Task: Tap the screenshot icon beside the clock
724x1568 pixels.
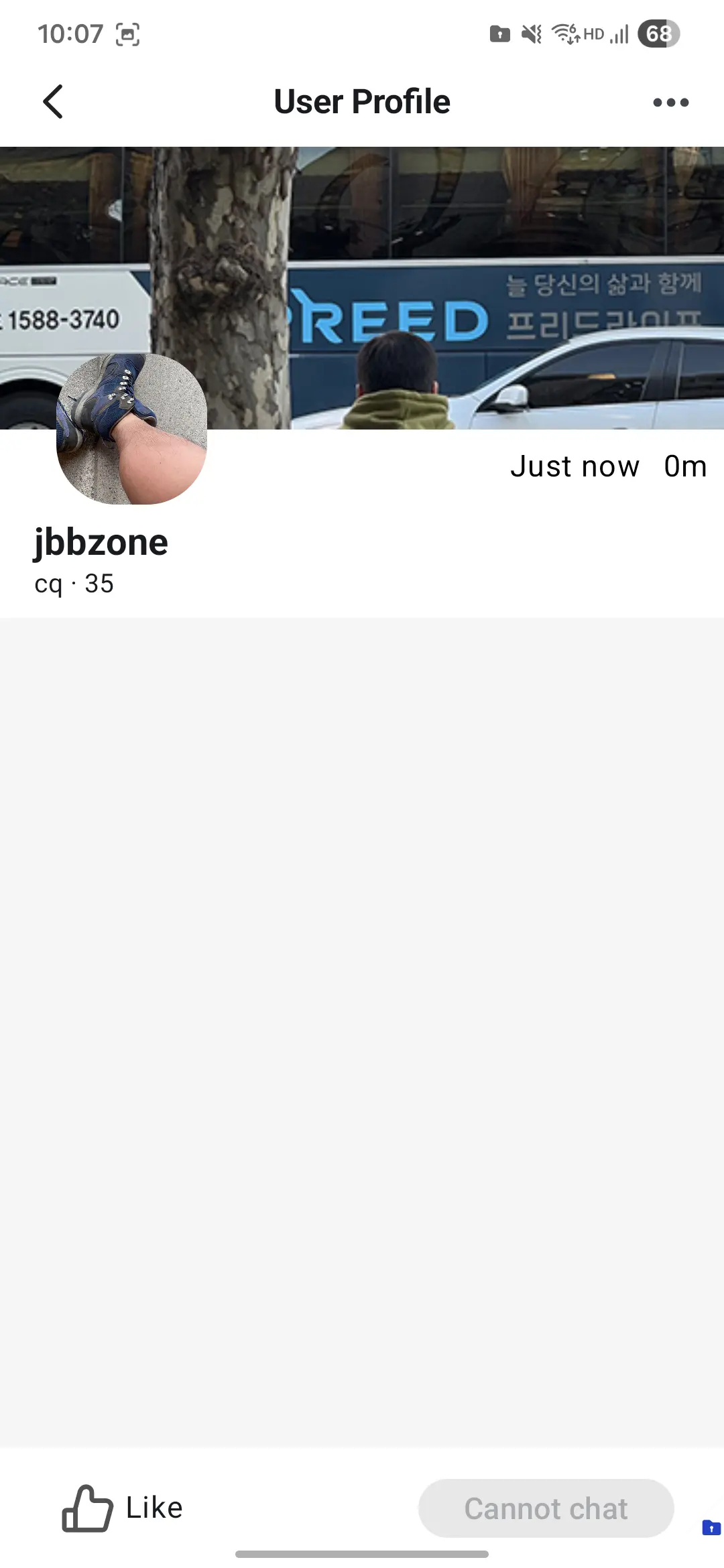Action: pyautogui.click(x=128, y=34)
